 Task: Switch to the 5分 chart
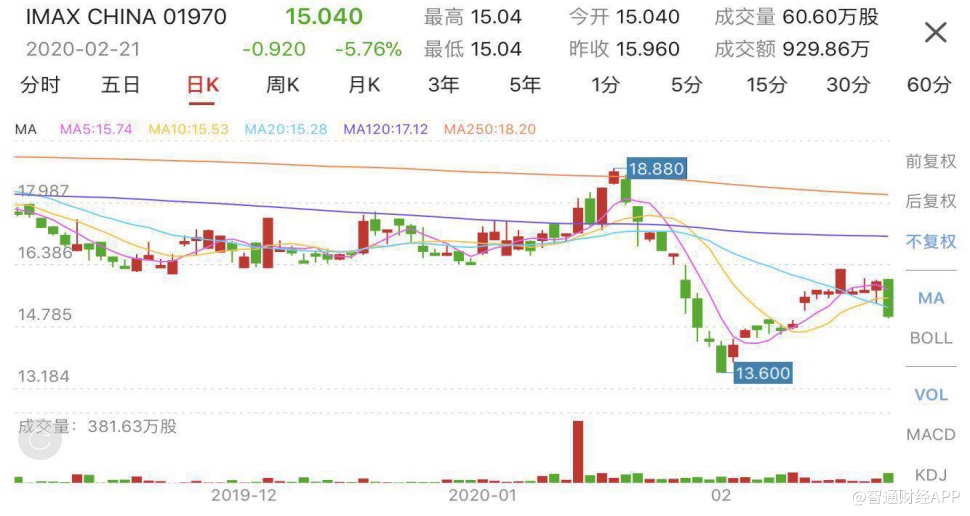(686, 85)
